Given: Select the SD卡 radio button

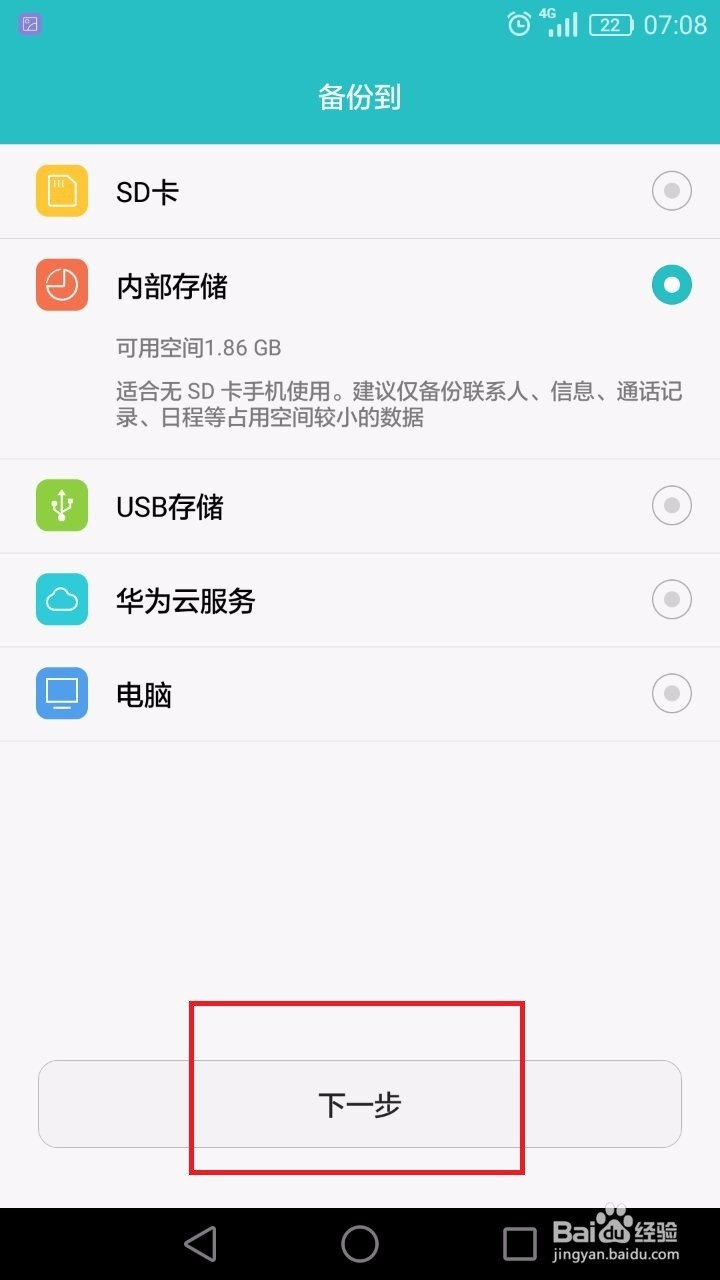Looking at the screenshot, I should click(x=671, y=190).
